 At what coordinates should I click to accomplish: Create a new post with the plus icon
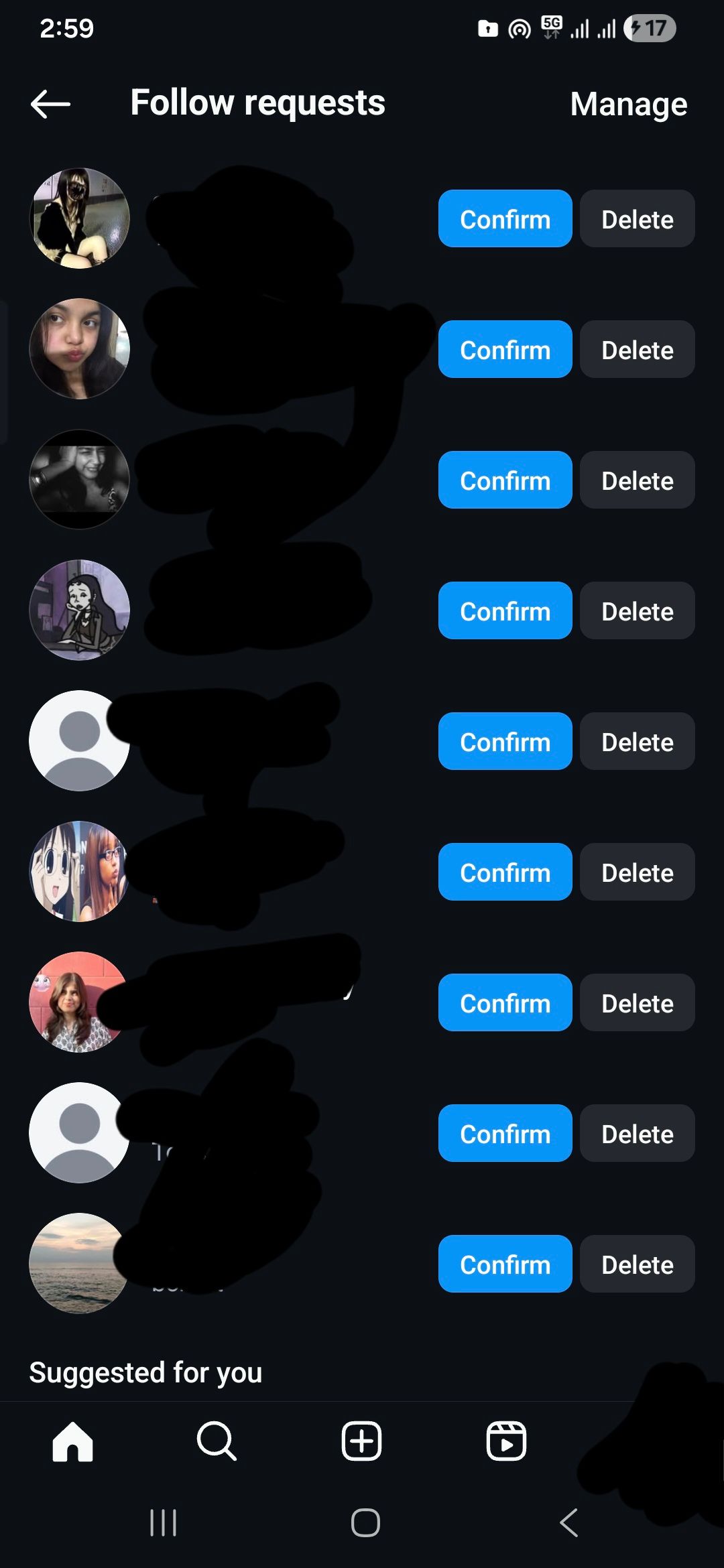point(361,1441)
